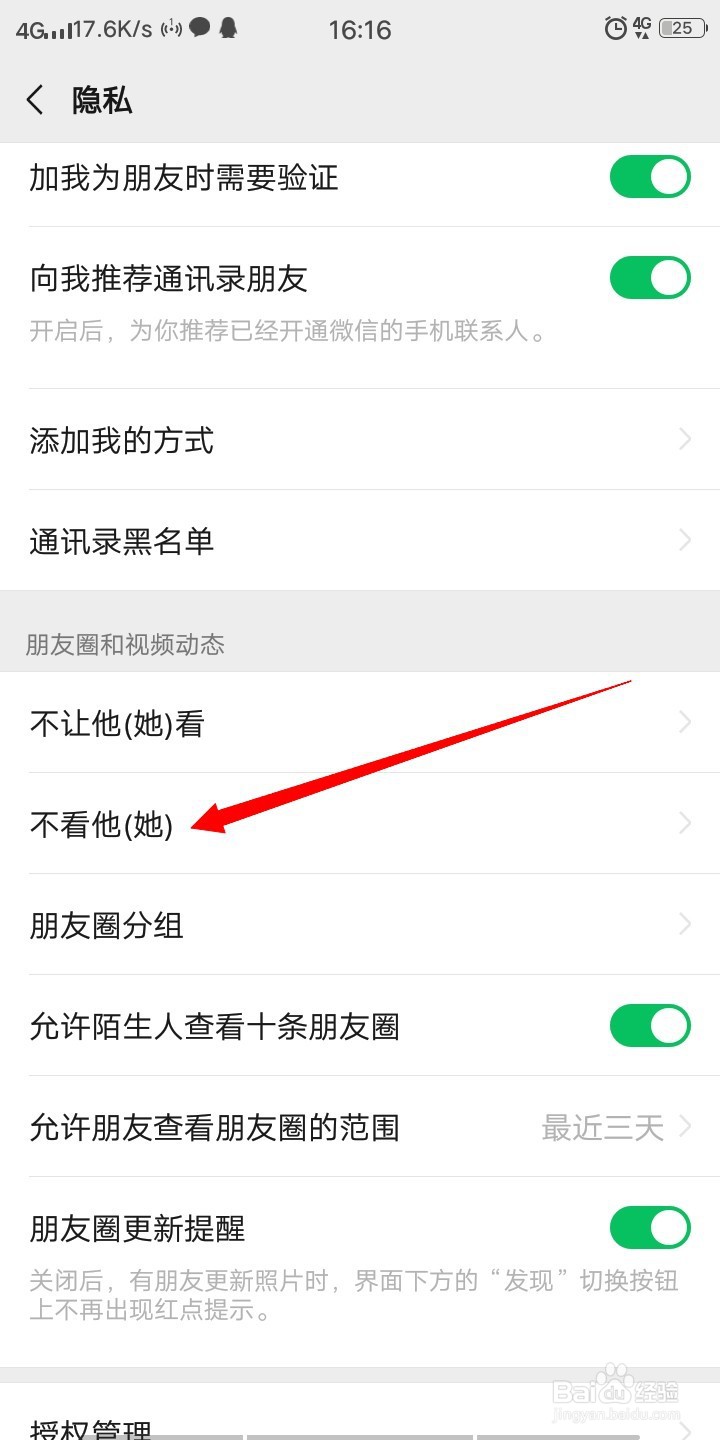Click the alarm clock icon in status bar
Viewport: 720px width, 1440px height.
[616, 28]
